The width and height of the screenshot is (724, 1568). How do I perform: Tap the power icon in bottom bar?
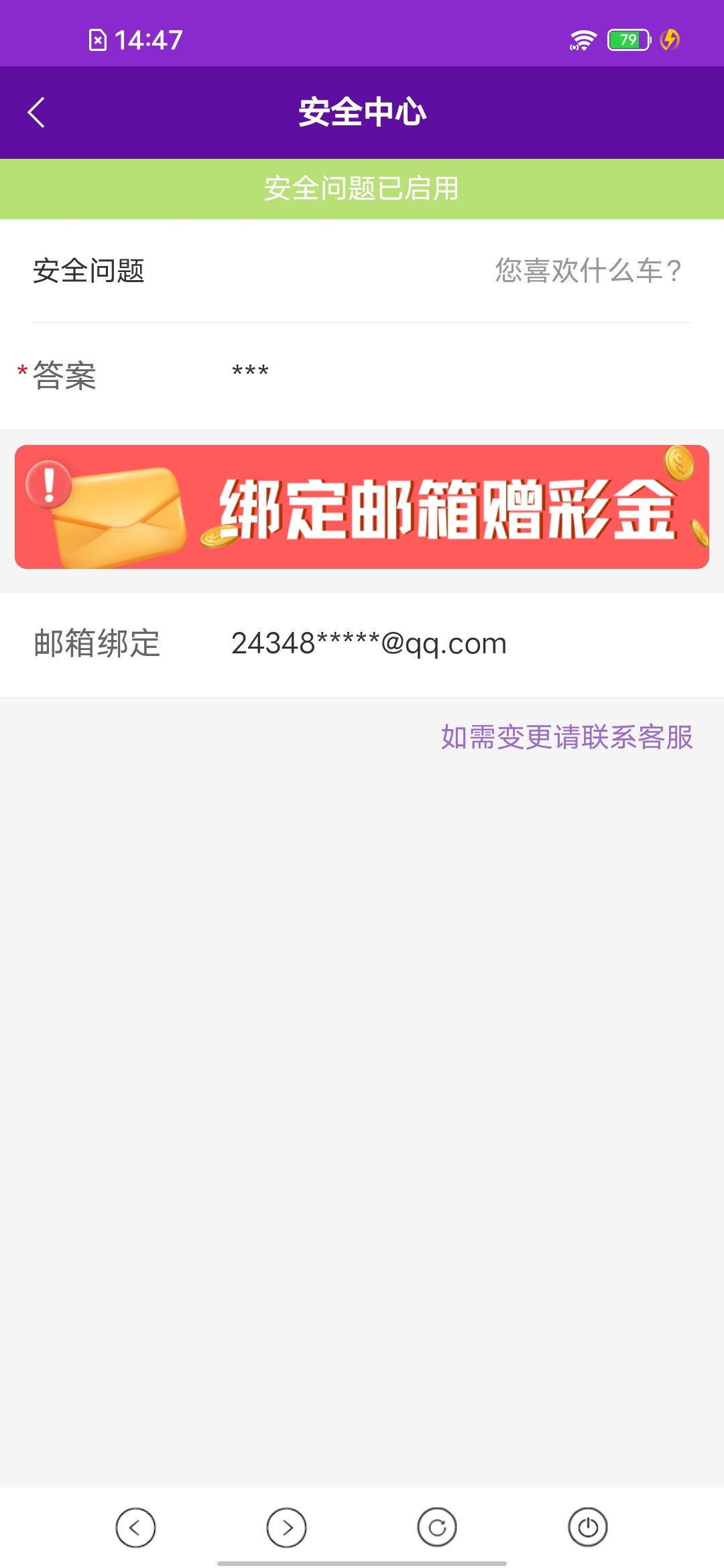click(588, 1528)
